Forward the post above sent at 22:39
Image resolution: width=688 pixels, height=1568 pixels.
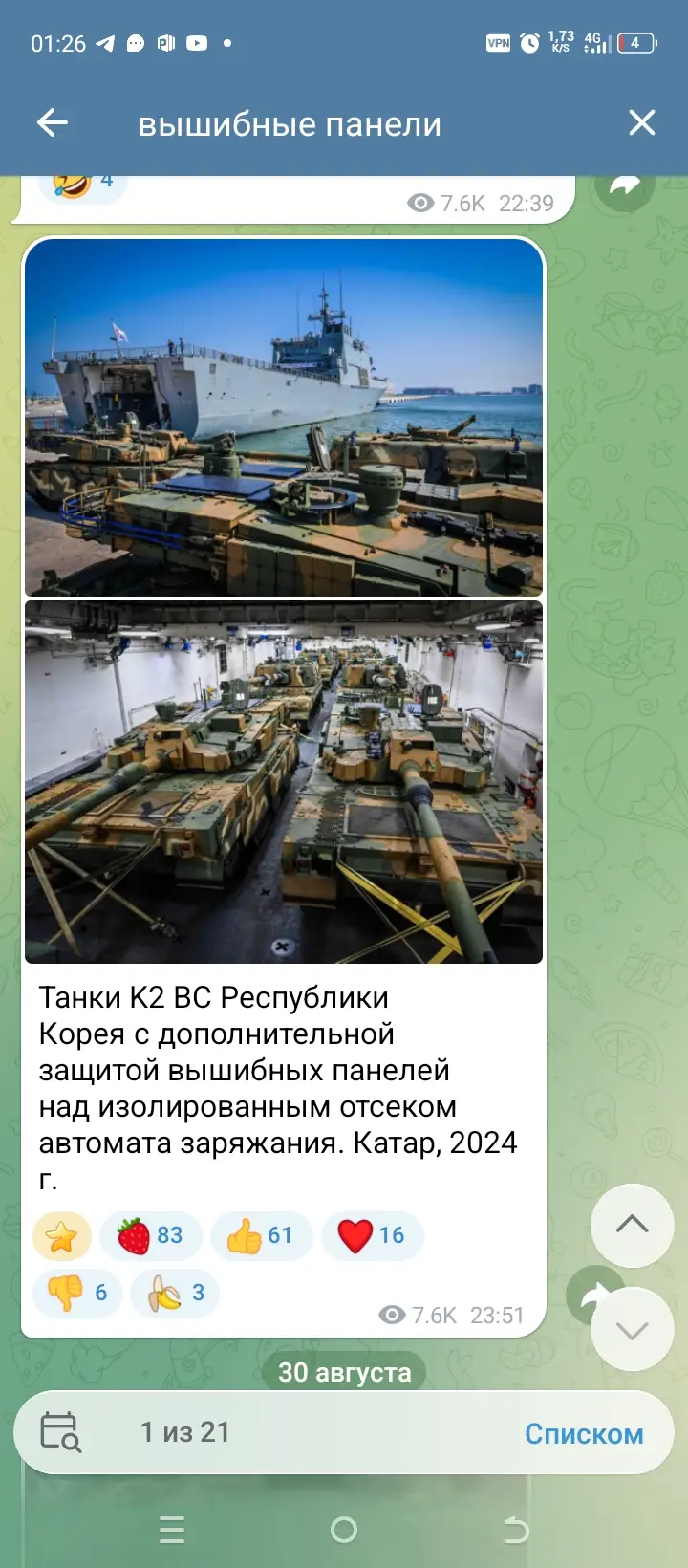tap(624, 188)
